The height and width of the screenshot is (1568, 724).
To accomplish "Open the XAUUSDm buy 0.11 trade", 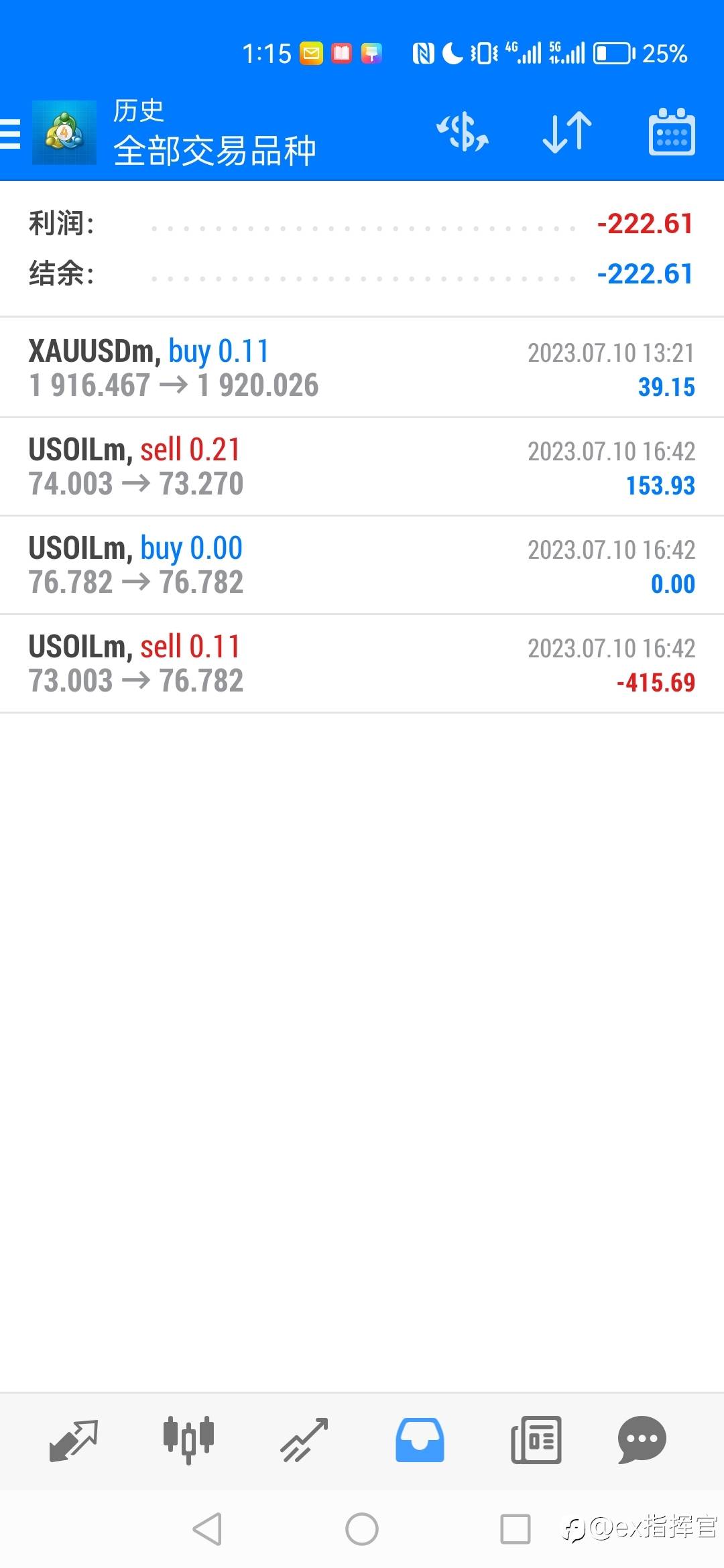I will [x=362, y=368].
